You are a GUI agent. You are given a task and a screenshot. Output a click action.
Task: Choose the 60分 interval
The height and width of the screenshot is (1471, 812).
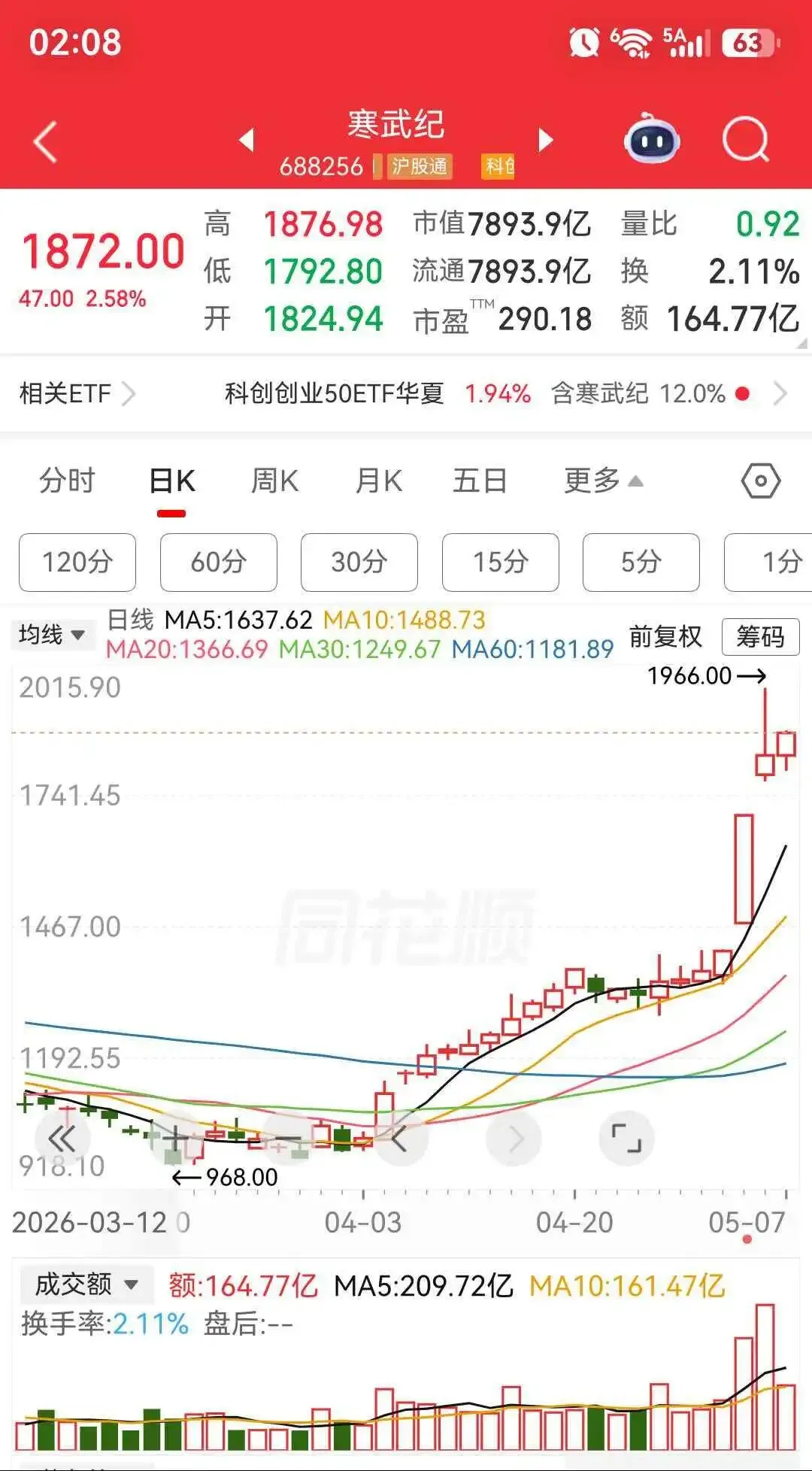coord(219,563)
